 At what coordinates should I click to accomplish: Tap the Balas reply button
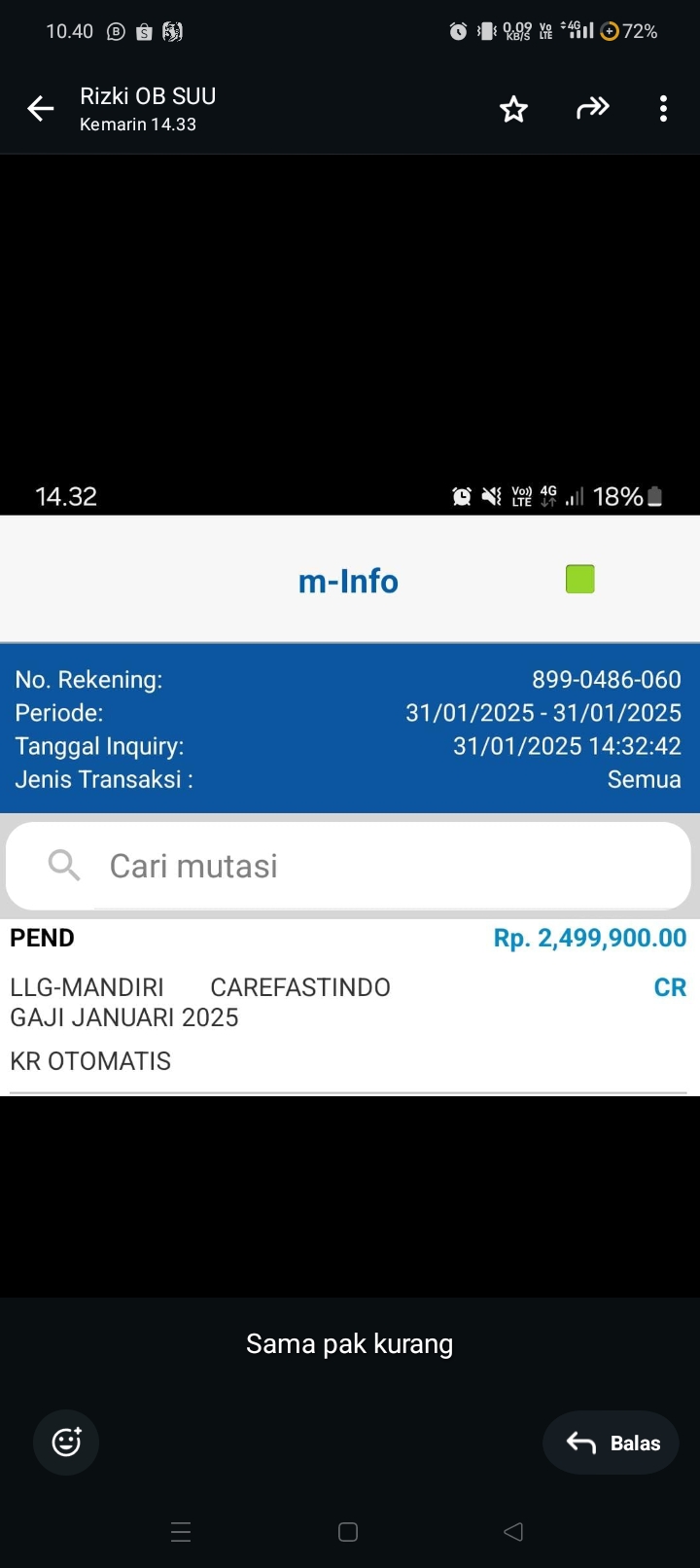(611, 1443)
